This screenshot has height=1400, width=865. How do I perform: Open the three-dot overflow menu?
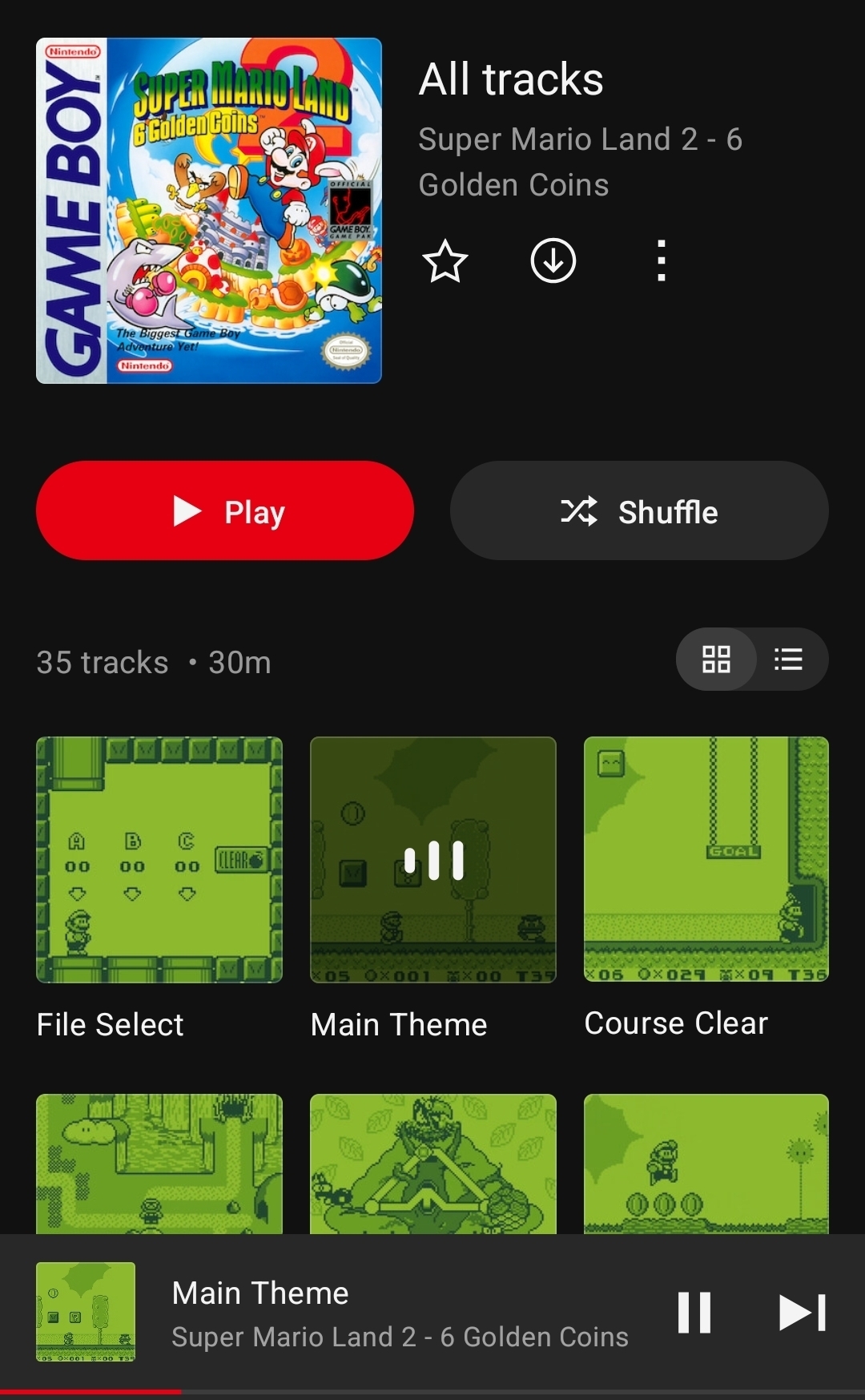[x=661, y=260]
